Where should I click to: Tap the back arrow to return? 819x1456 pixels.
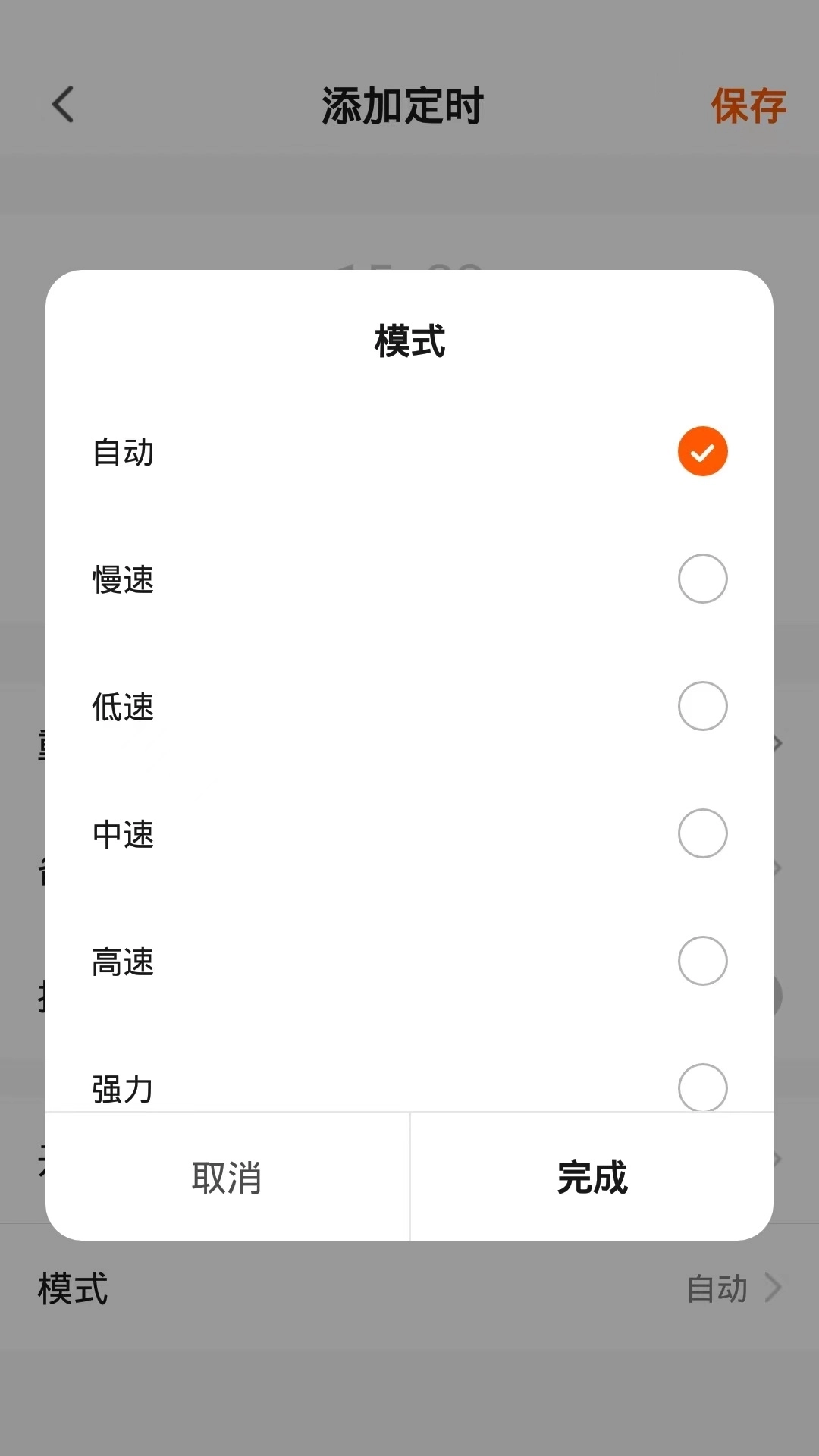click(x=64, y=105)
